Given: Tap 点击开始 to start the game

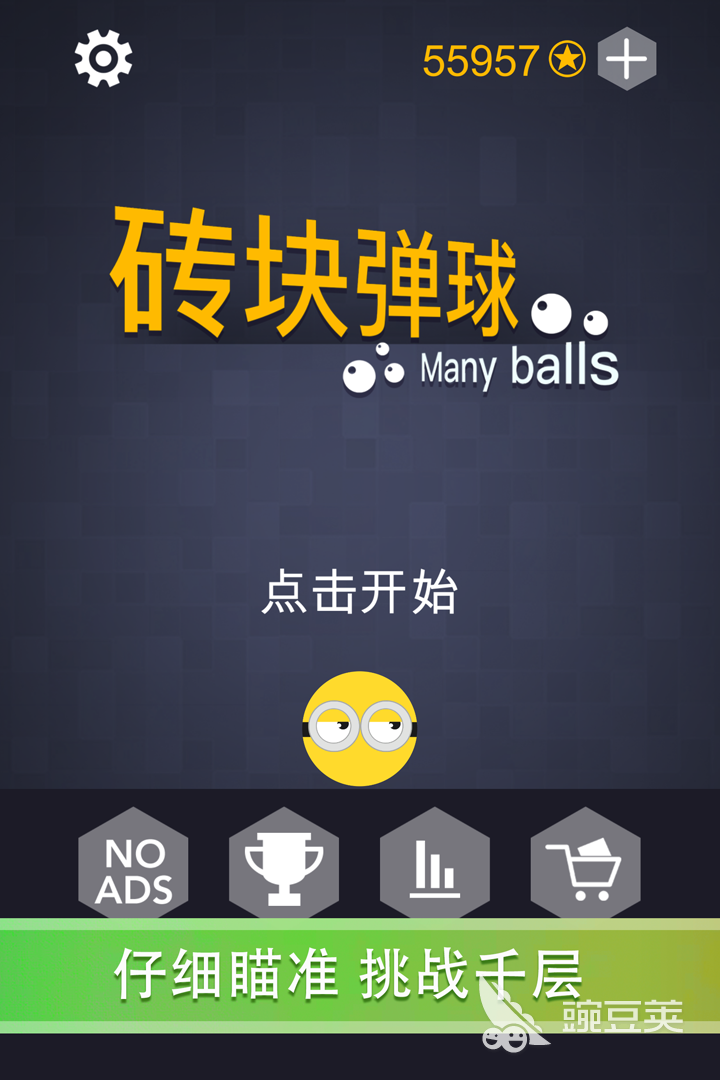Looking at the screenshot, I should tap(359, 592).
